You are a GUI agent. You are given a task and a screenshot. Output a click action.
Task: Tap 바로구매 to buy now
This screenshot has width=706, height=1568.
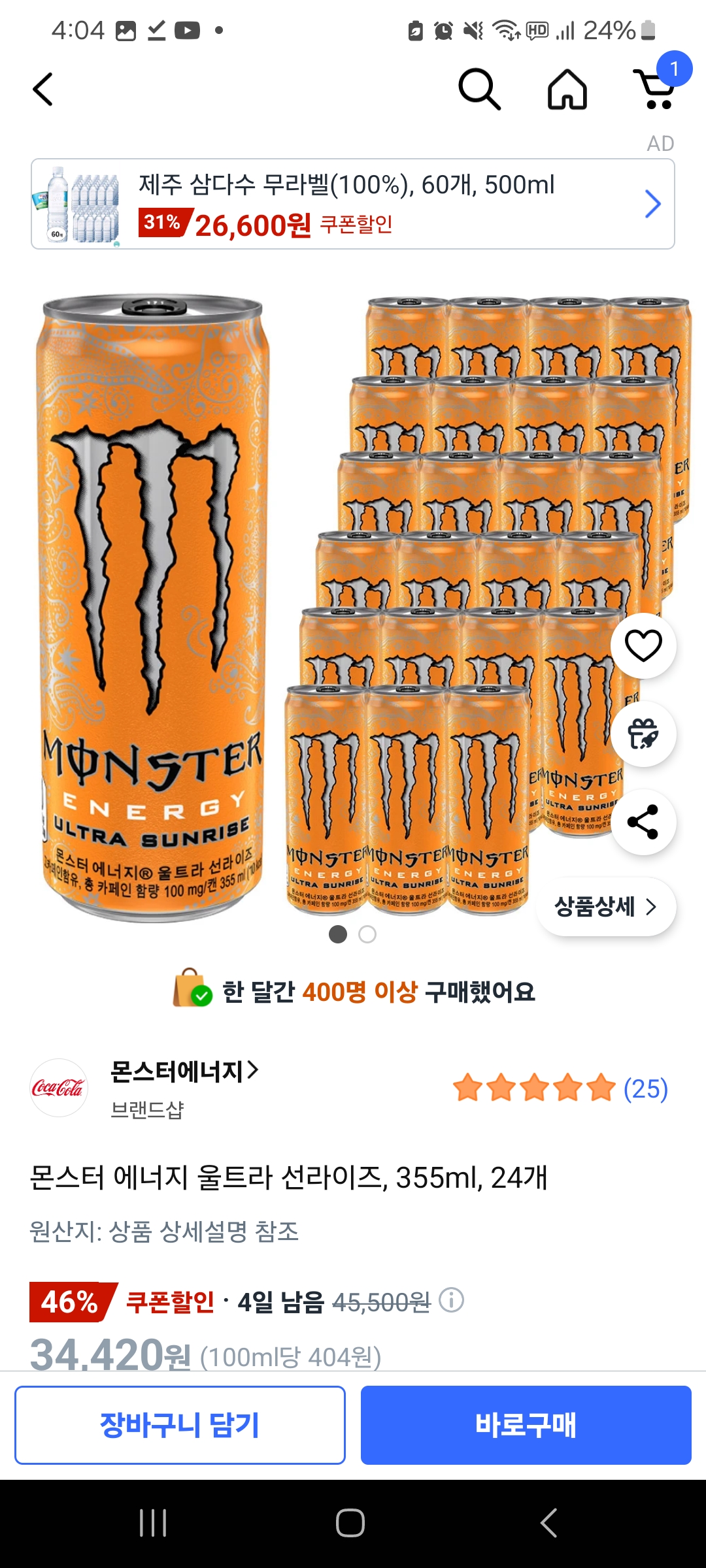click(x=526, y=1425)
